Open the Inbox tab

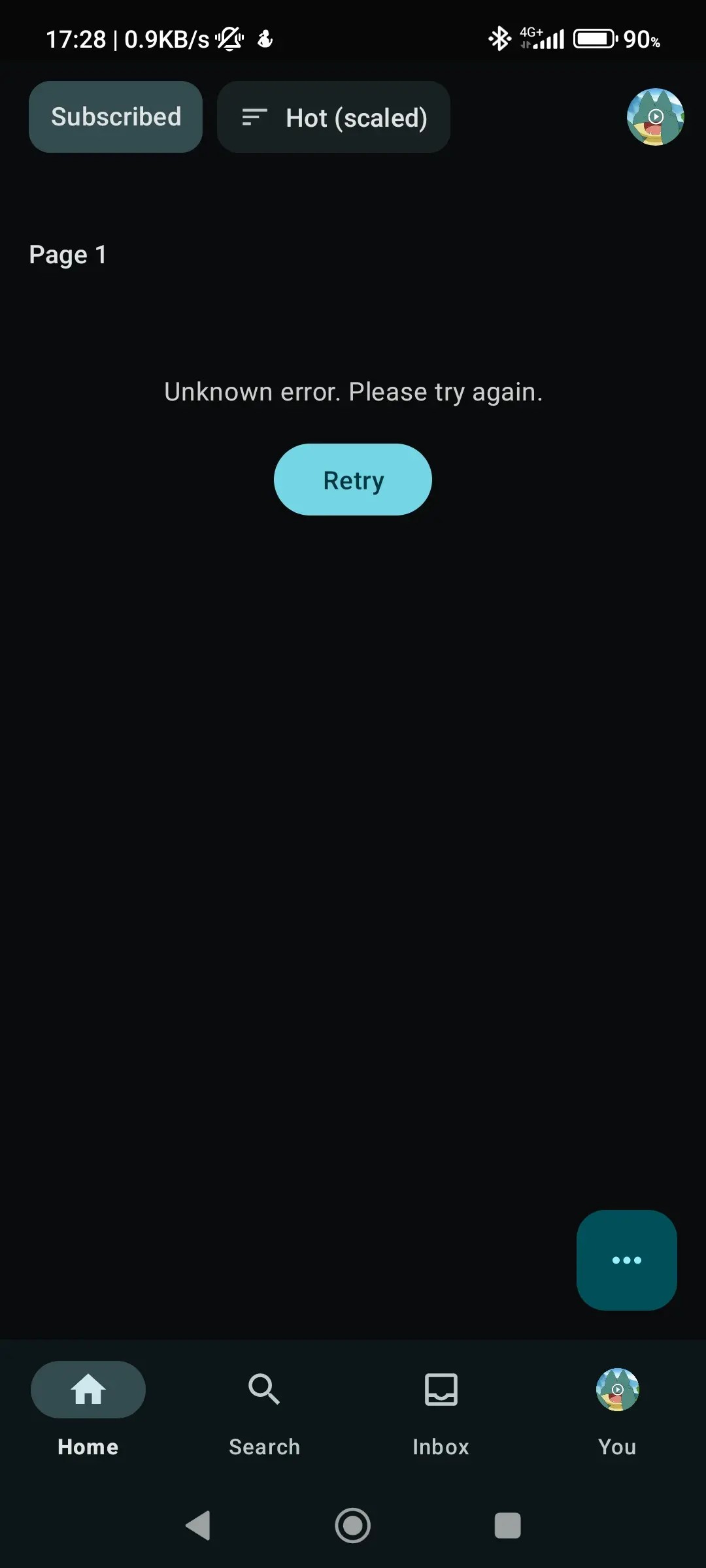click(441, 1407)
